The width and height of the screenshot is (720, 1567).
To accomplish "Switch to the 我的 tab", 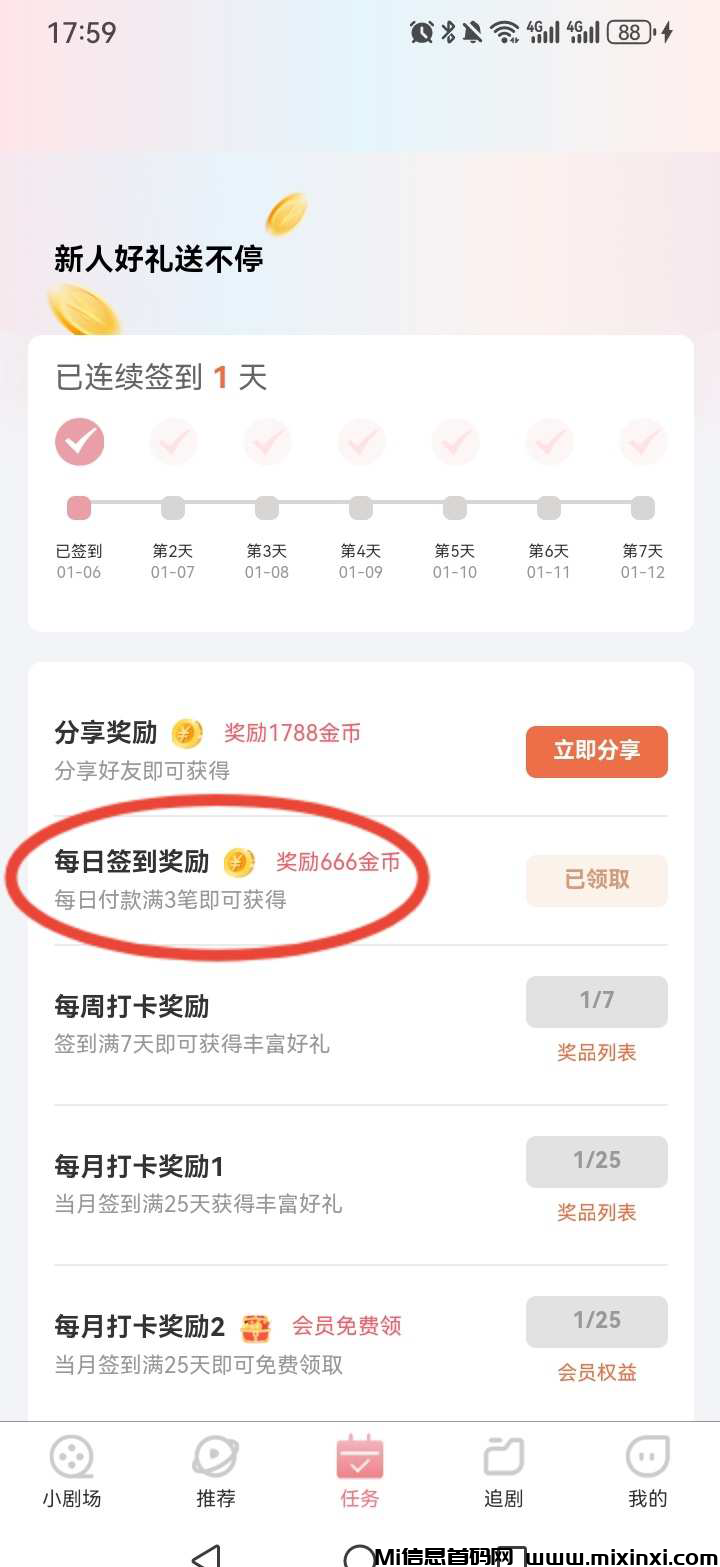I will 647,1471.
